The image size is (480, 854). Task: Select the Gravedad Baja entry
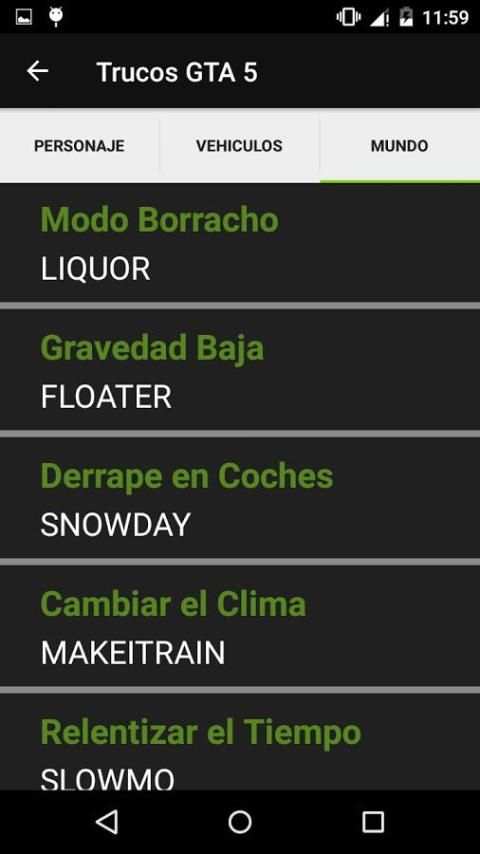pos(240,370)
